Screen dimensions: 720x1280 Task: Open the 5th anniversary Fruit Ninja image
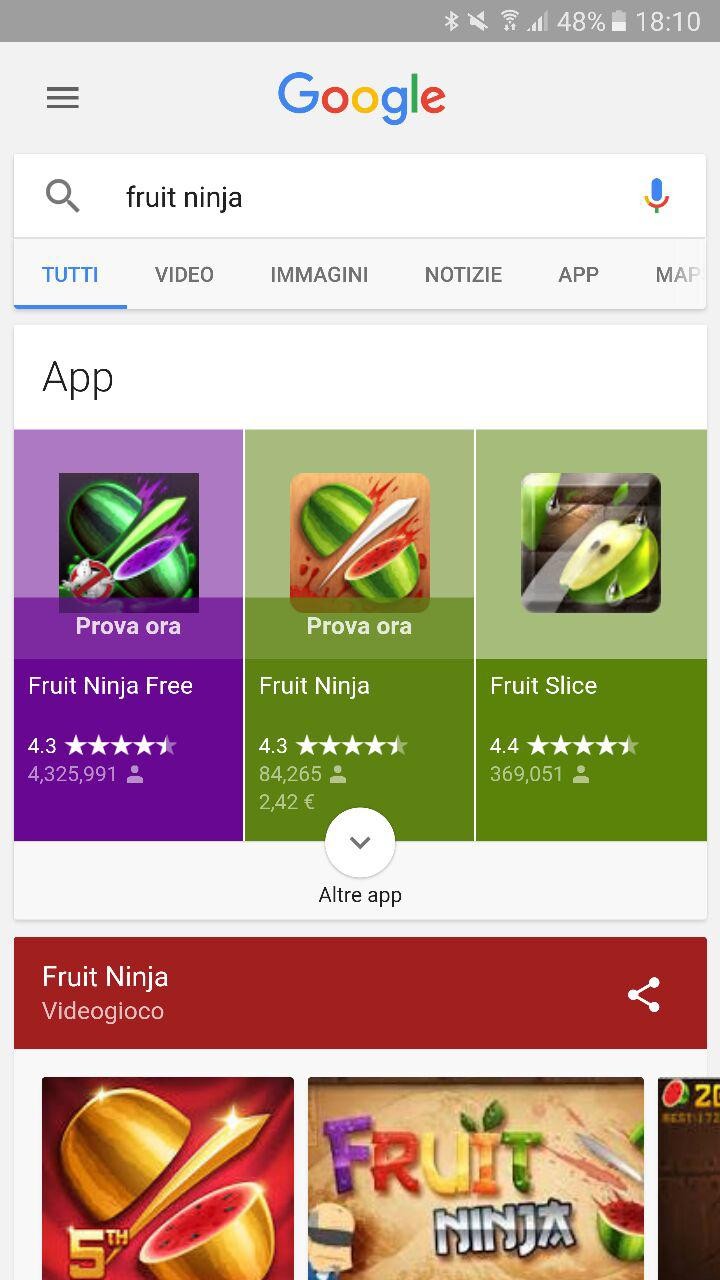168,1178
